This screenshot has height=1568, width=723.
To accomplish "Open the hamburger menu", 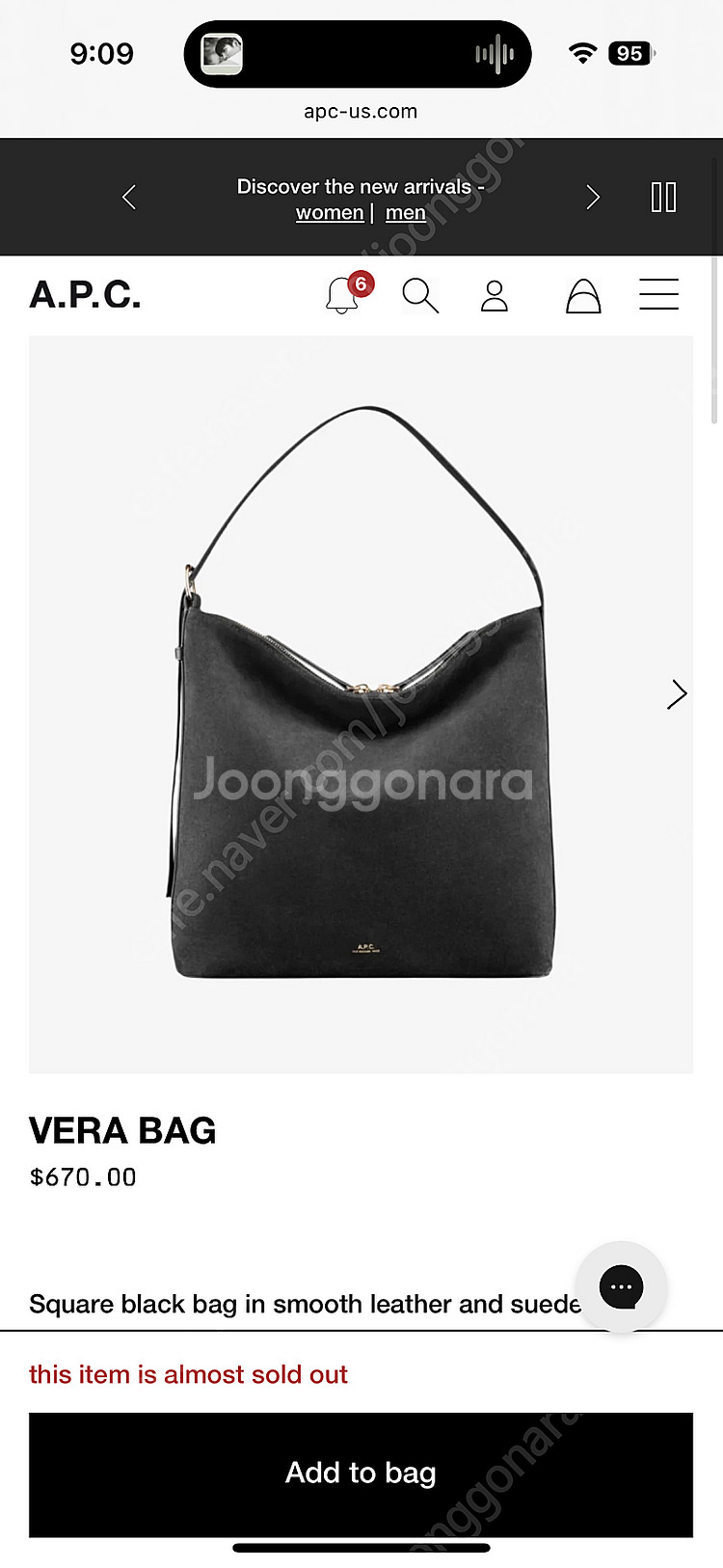I will [658, 294].
